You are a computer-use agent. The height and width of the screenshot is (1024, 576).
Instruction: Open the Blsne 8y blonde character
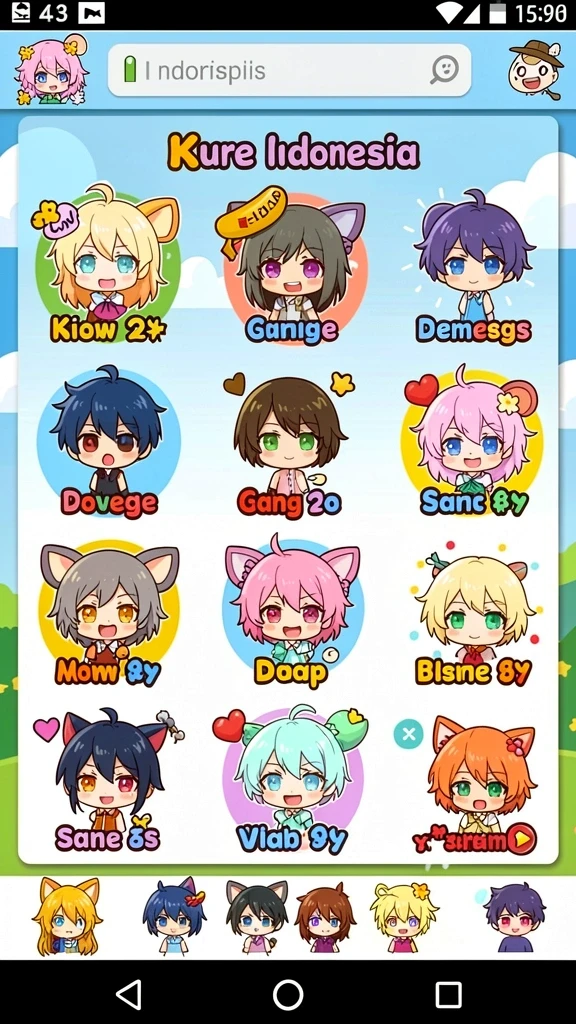(x=474, y=614)
